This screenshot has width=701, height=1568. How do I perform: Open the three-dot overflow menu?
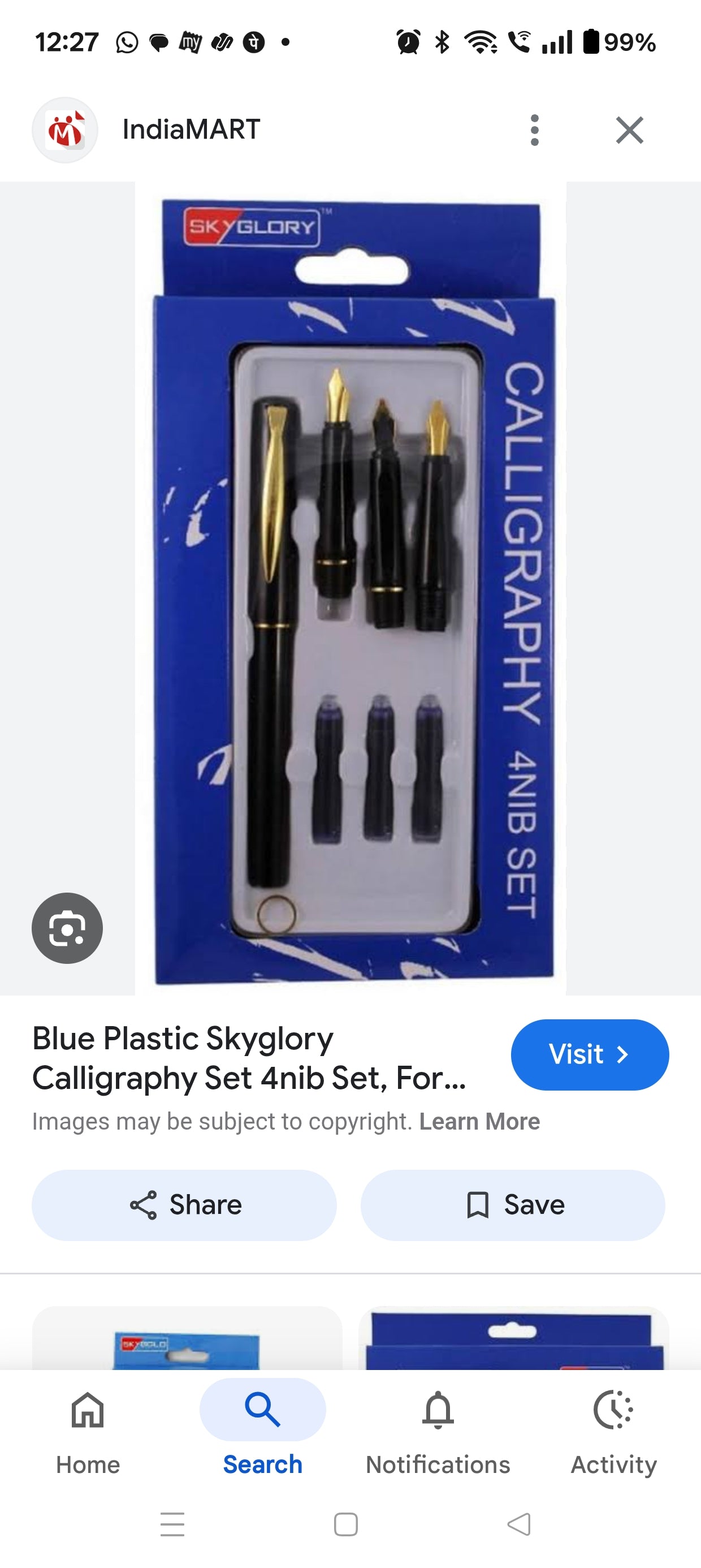[x=534, y=129]
